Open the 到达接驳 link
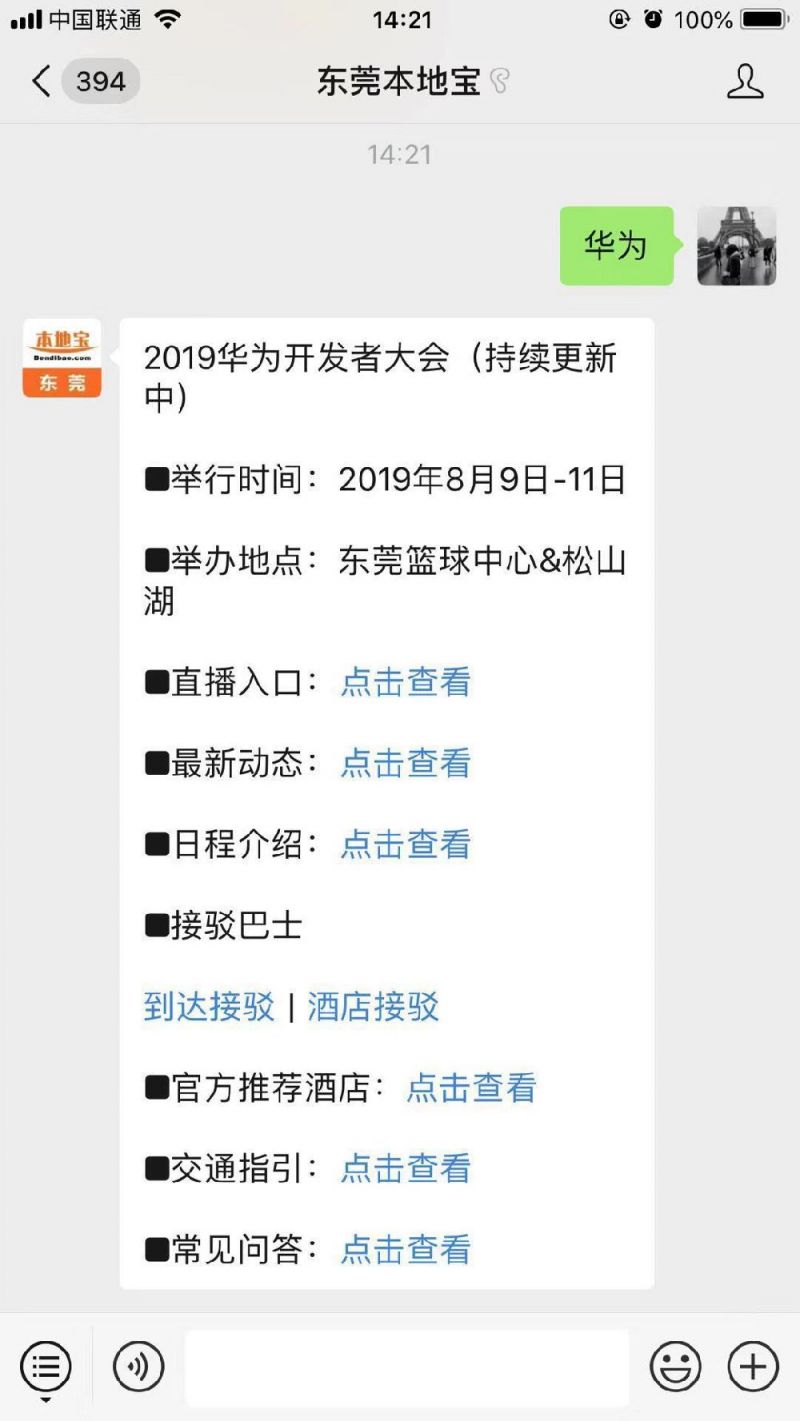This screenshot has height=1421, width=800. click(x=209, y=1007)
